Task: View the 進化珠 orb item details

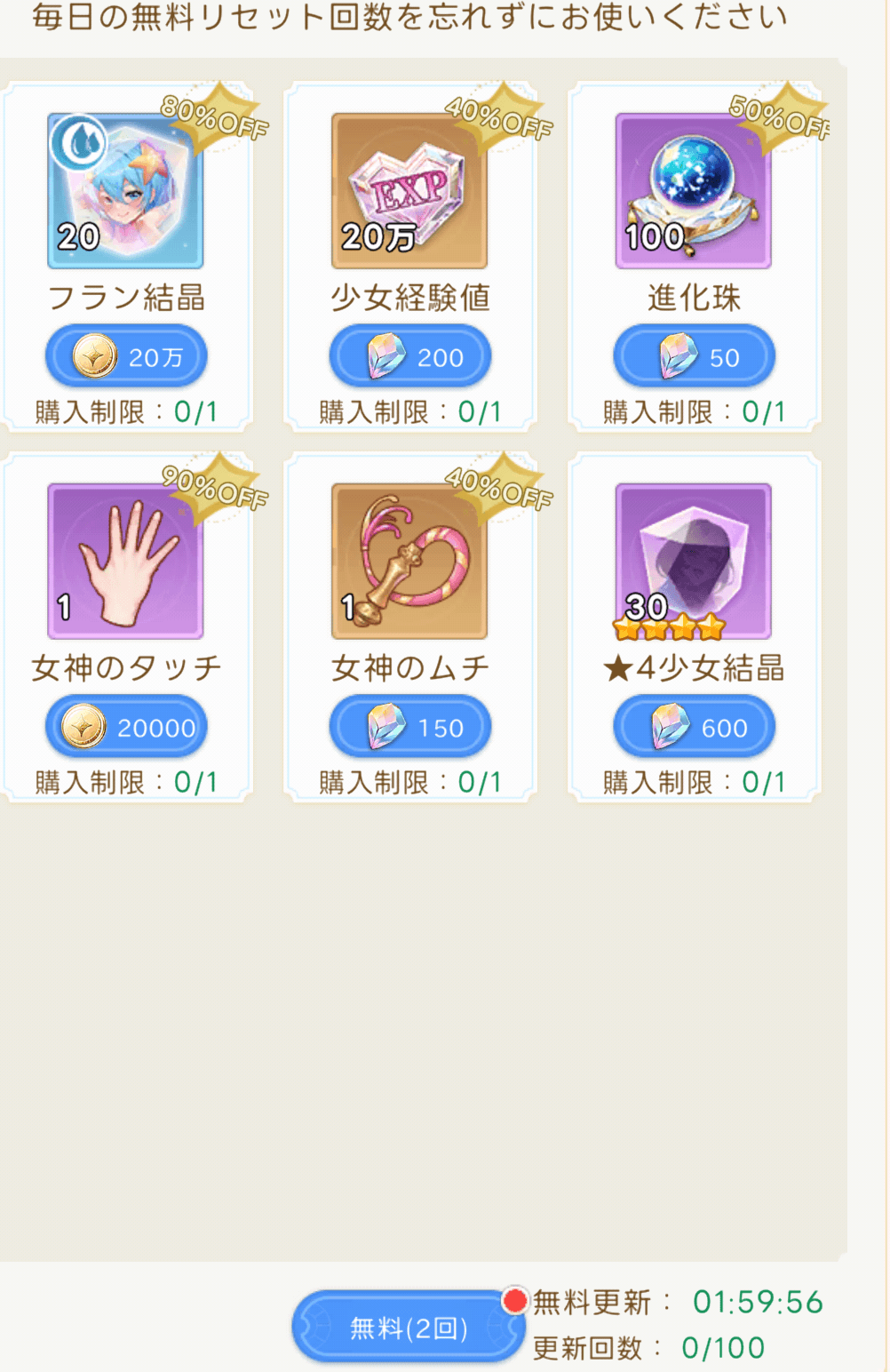Action: pos(693,190)
